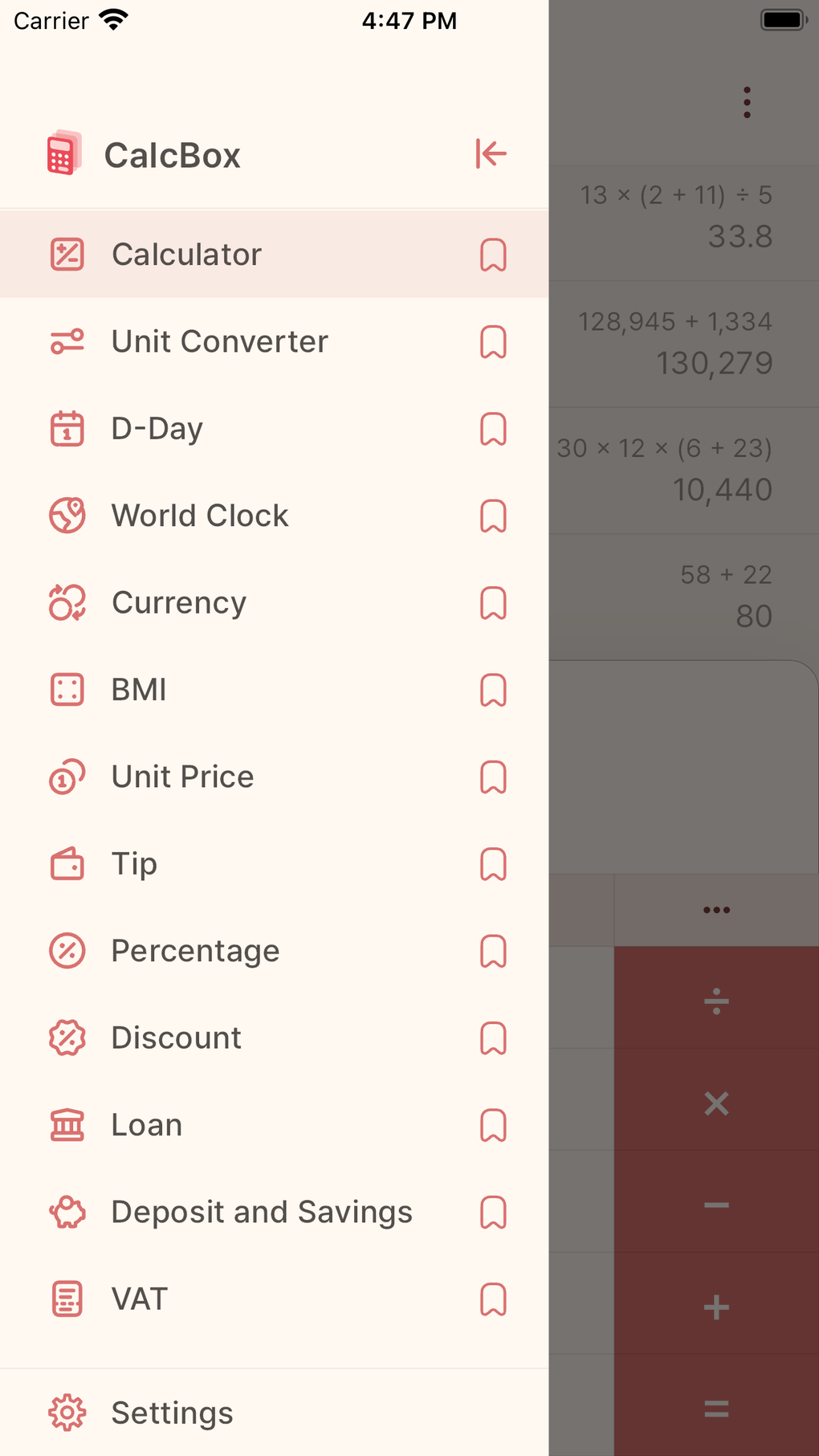Viewport: 819px width, 1456px height.
Task: Bookmark the Unit Converter tool
Action: 493,341
